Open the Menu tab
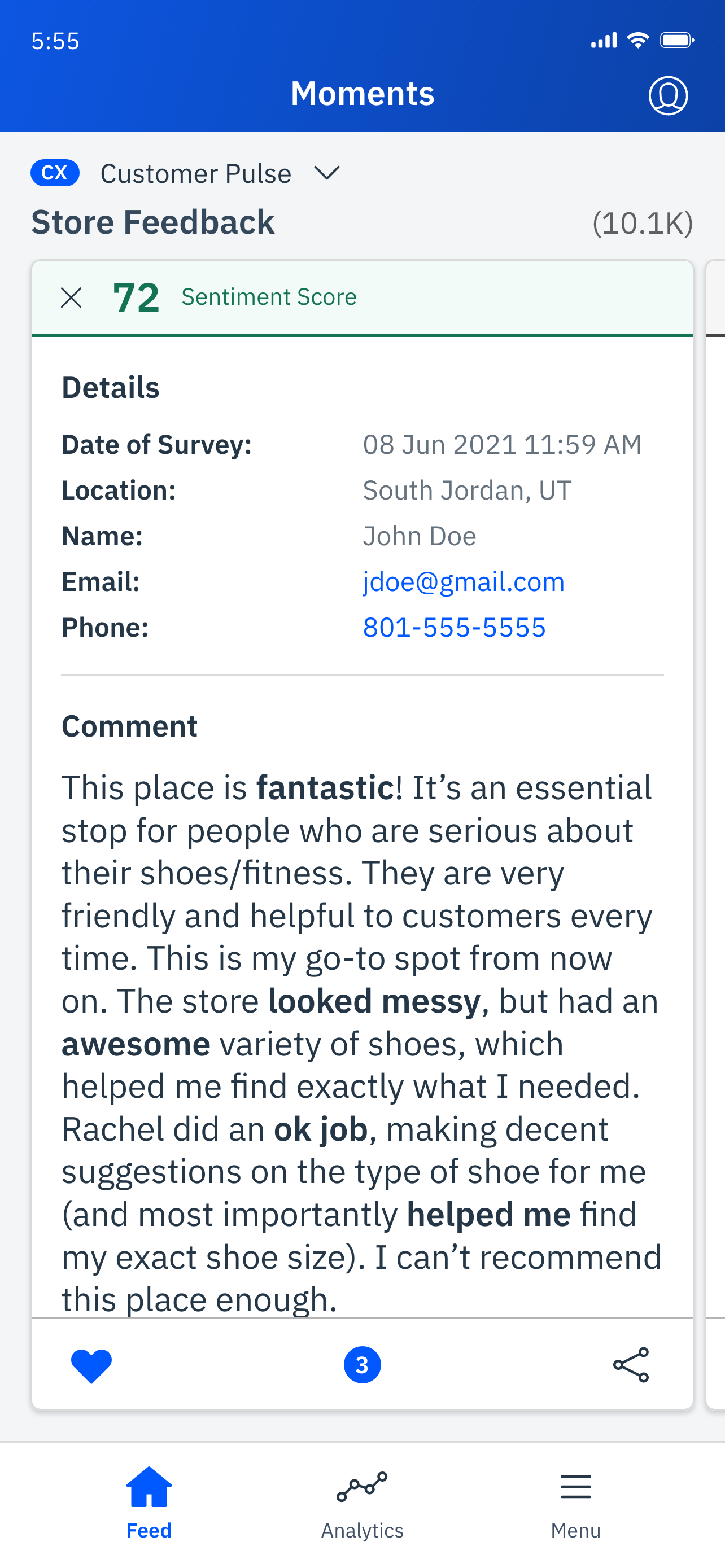725x1568 pixels. (x=575, y=1503)
